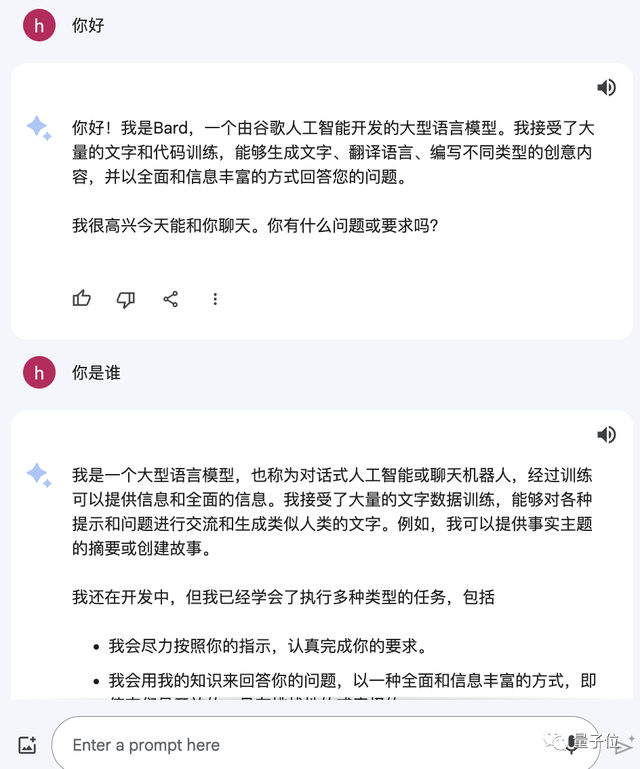Upload an image to the prompt
The width and height of the screenshot is (640, 769).
(x=27, y=745)
